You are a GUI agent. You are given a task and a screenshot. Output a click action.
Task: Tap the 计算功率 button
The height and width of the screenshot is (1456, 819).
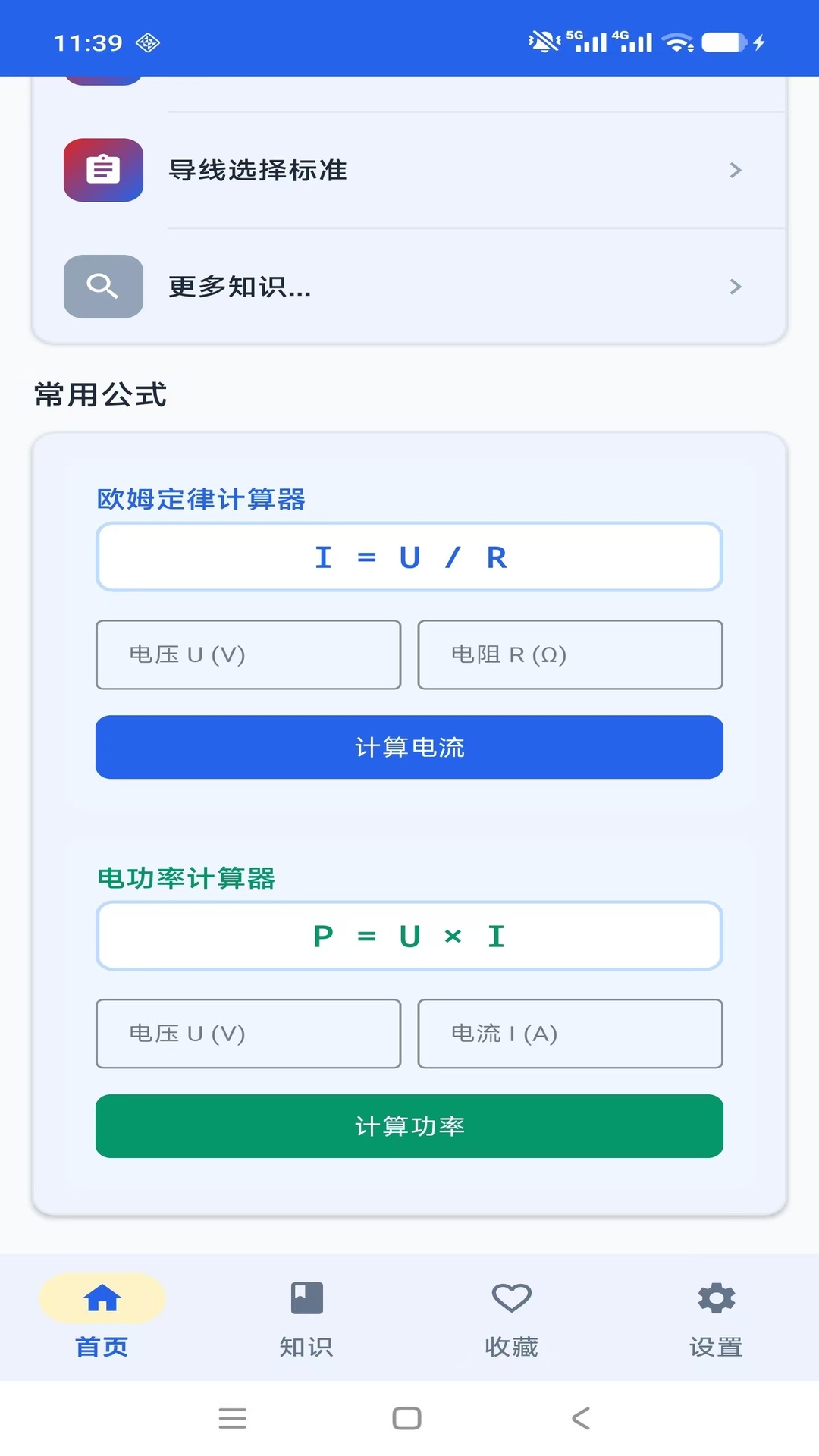click(409, 1126)
